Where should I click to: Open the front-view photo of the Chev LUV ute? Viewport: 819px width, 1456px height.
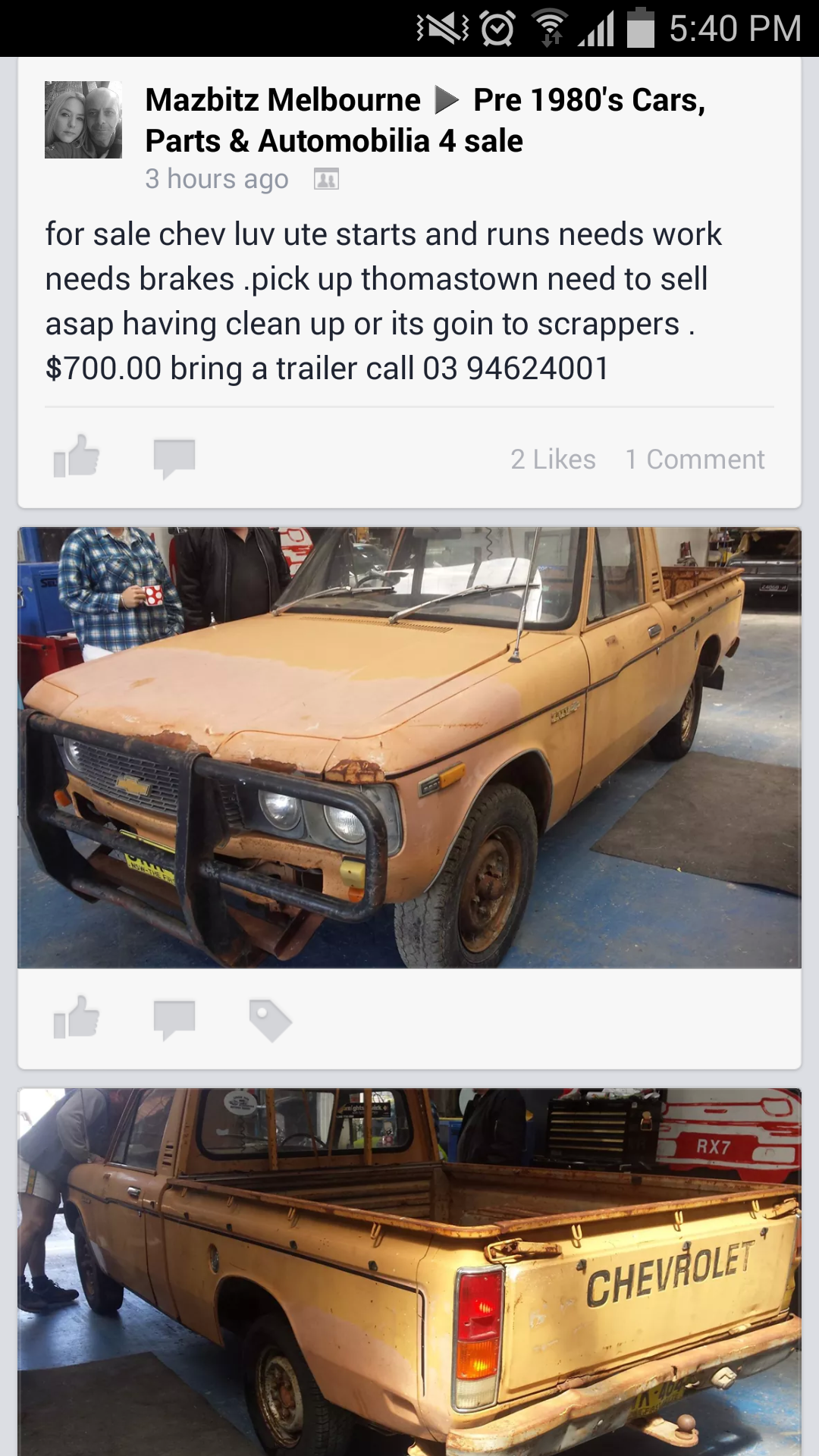click(x=409, y=747)
